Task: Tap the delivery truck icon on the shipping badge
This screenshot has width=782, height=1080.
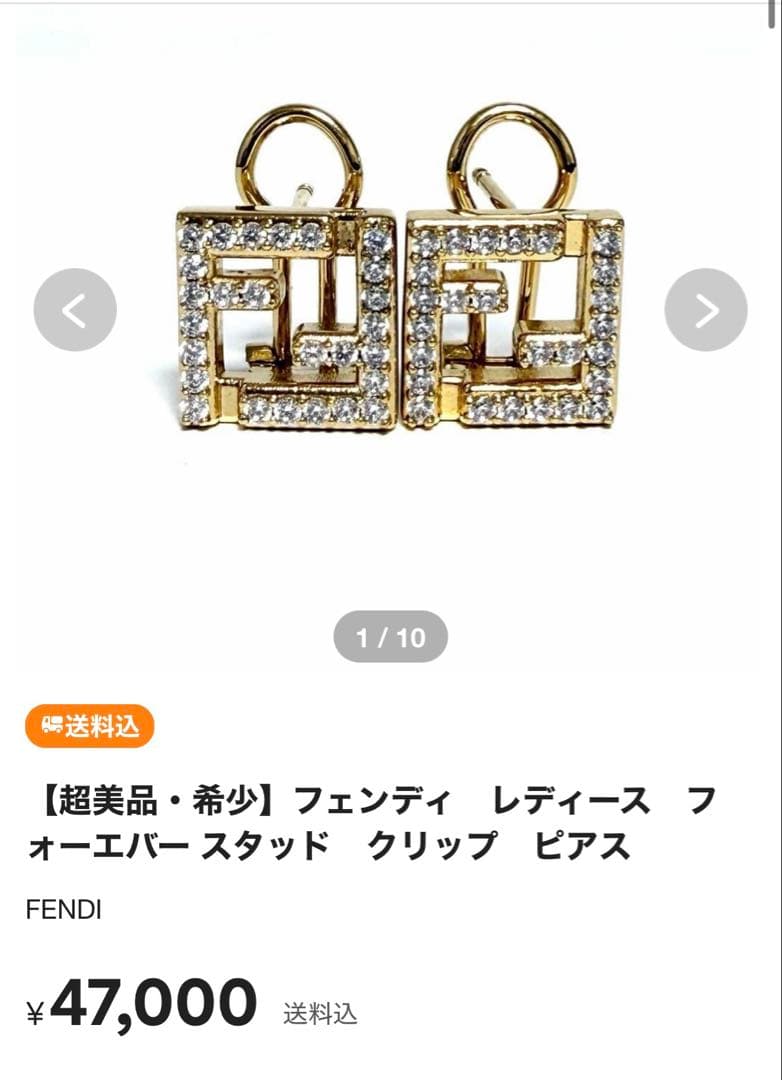Action: click(x=52, y=726)
